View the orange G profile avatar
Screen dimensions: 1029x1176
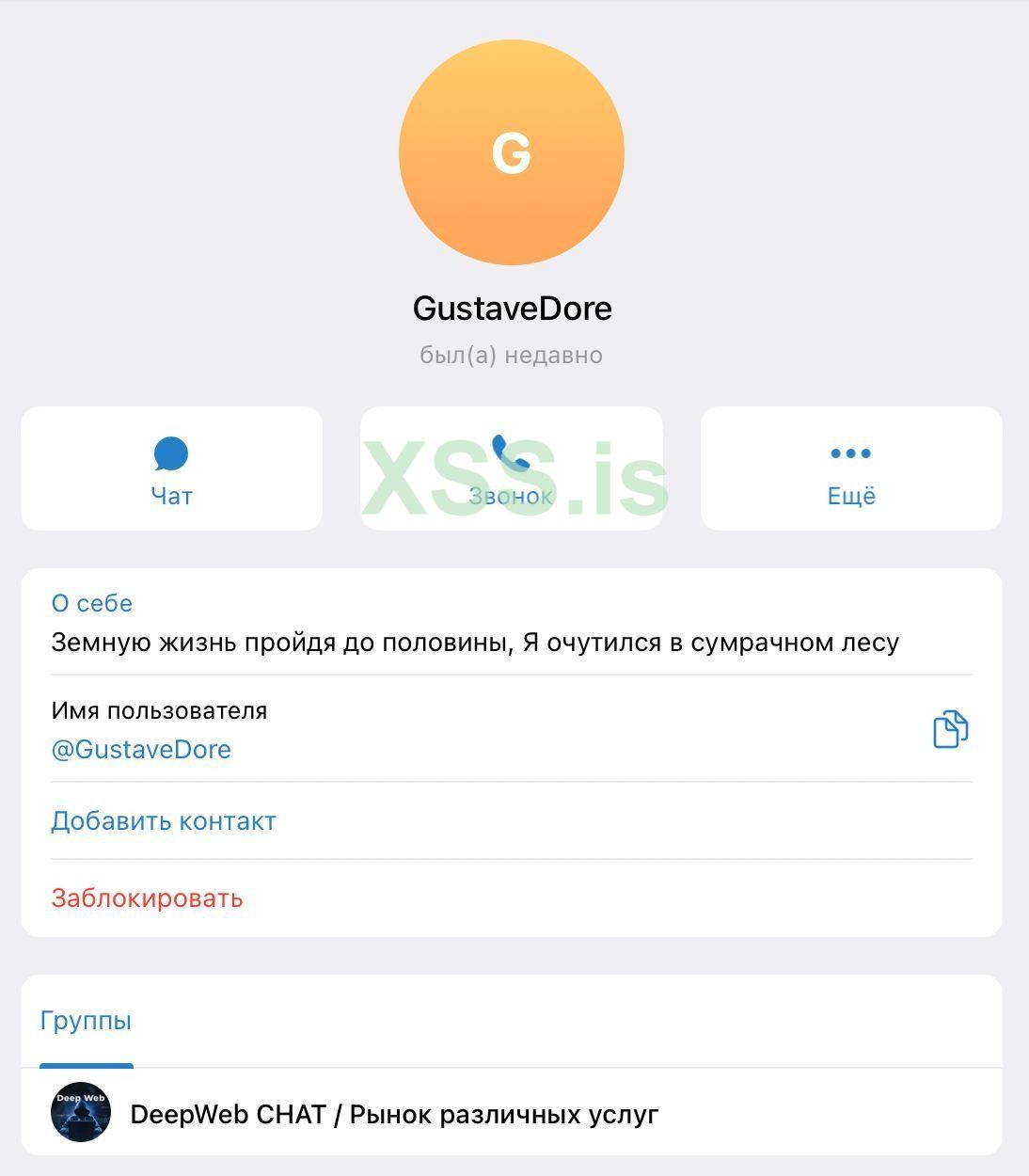point(511,152)
